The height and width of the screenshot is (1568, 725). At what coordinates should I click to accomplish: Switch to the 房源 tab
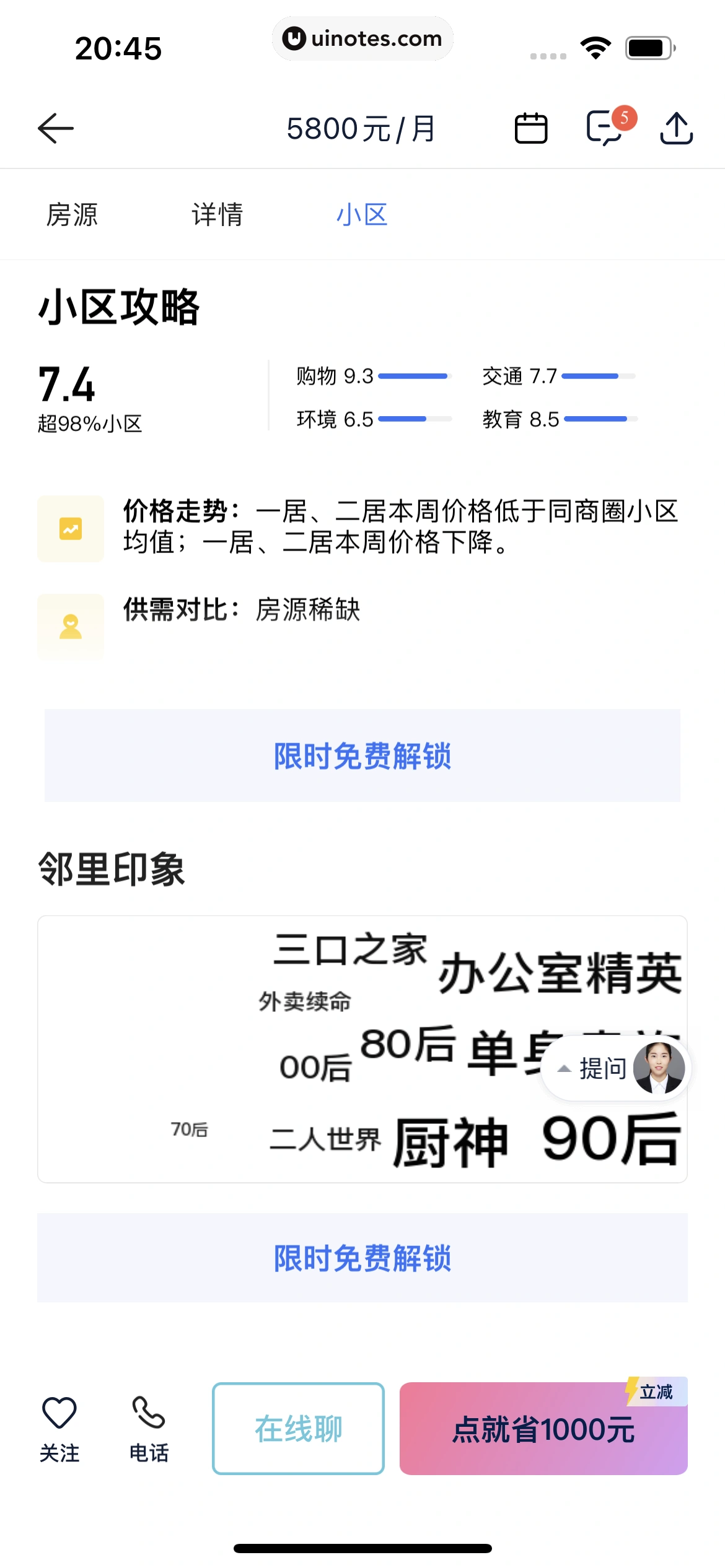click(x=72, y=215)
